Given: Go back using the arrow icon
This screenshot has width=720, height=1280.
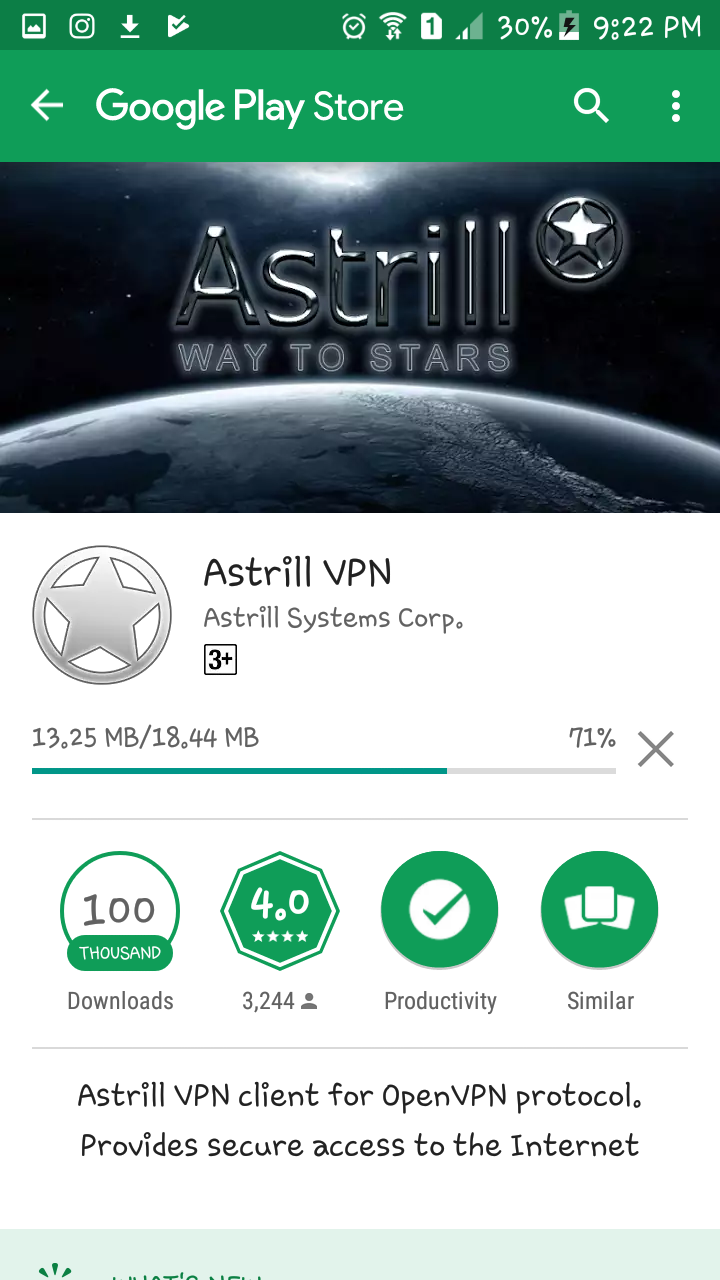Looking at the screenshot, I should click(x=47, y=105).
